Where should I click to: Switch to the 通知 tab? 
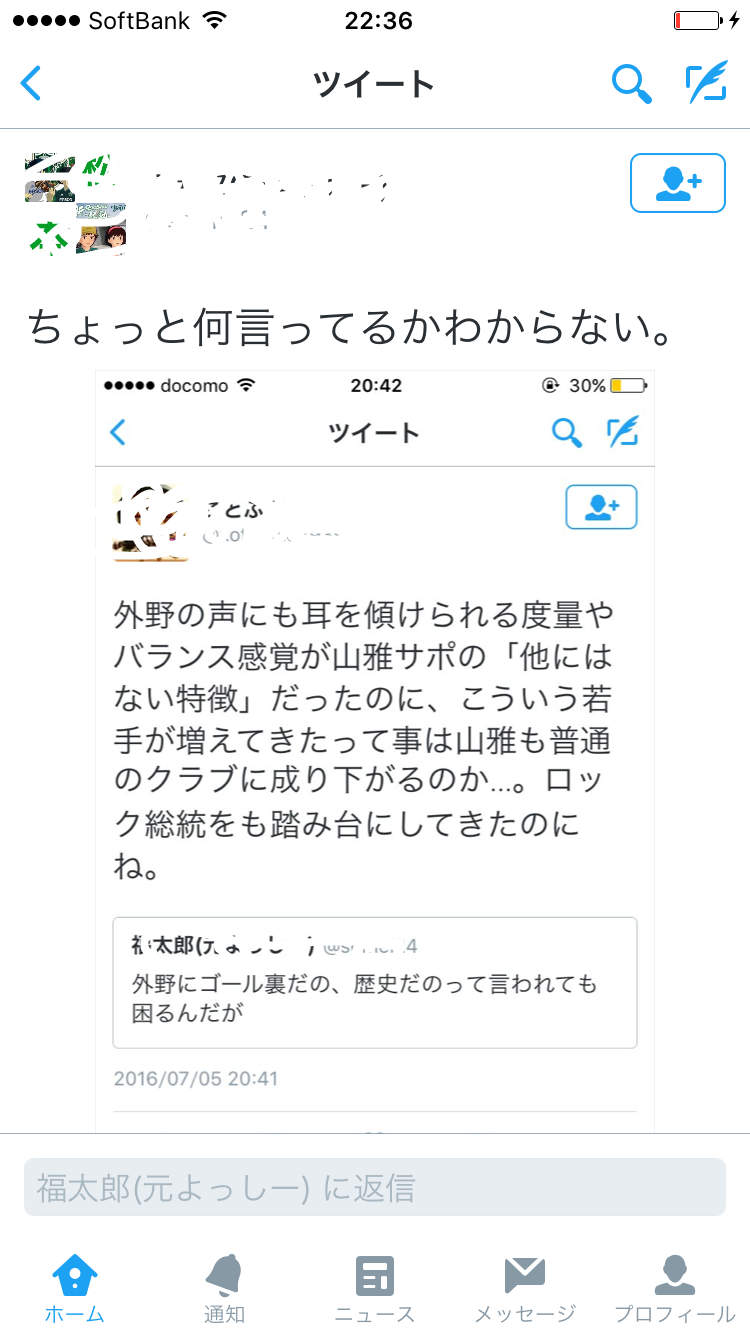click(224, 1288)
